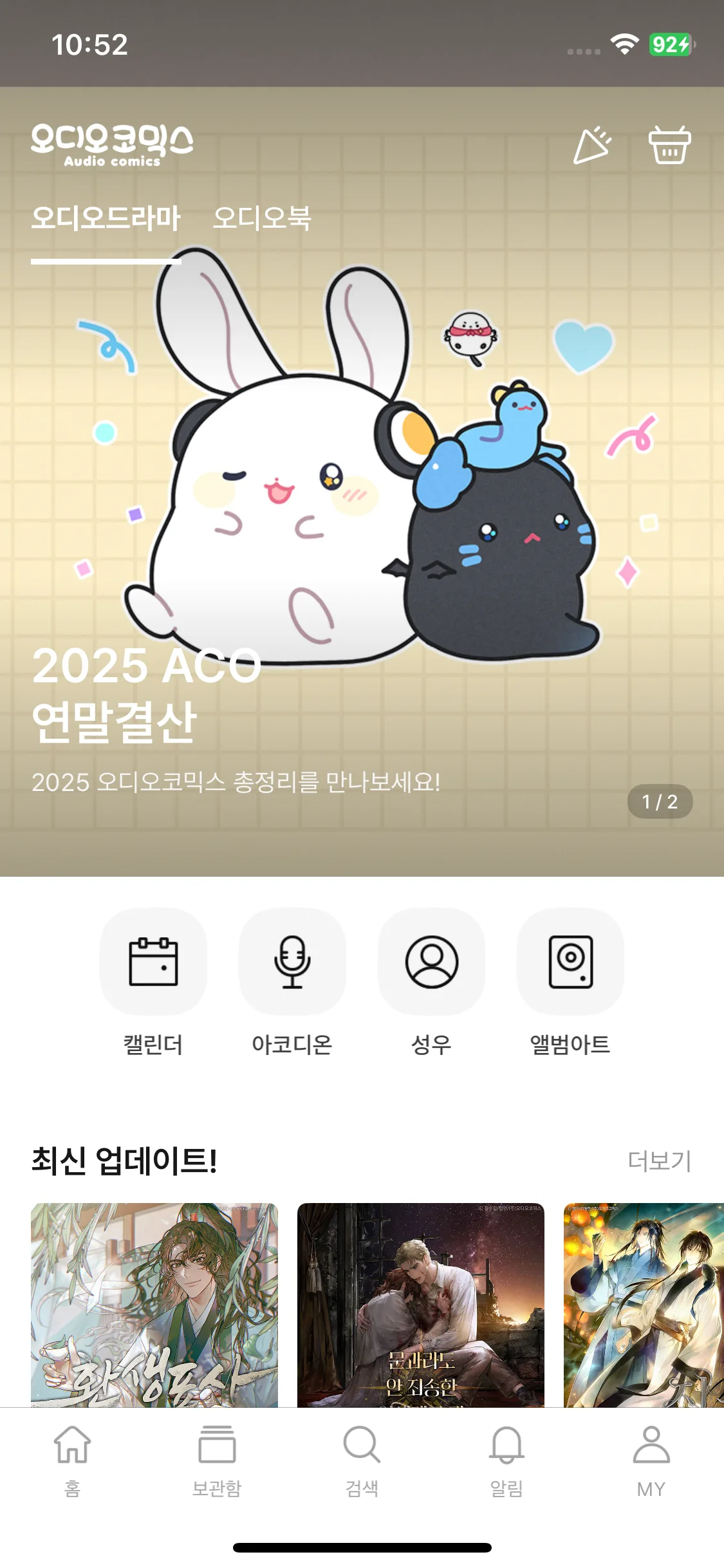Go to the 홈 tab
This screenshot has width=724, height=1568.
click(72, 1458)
